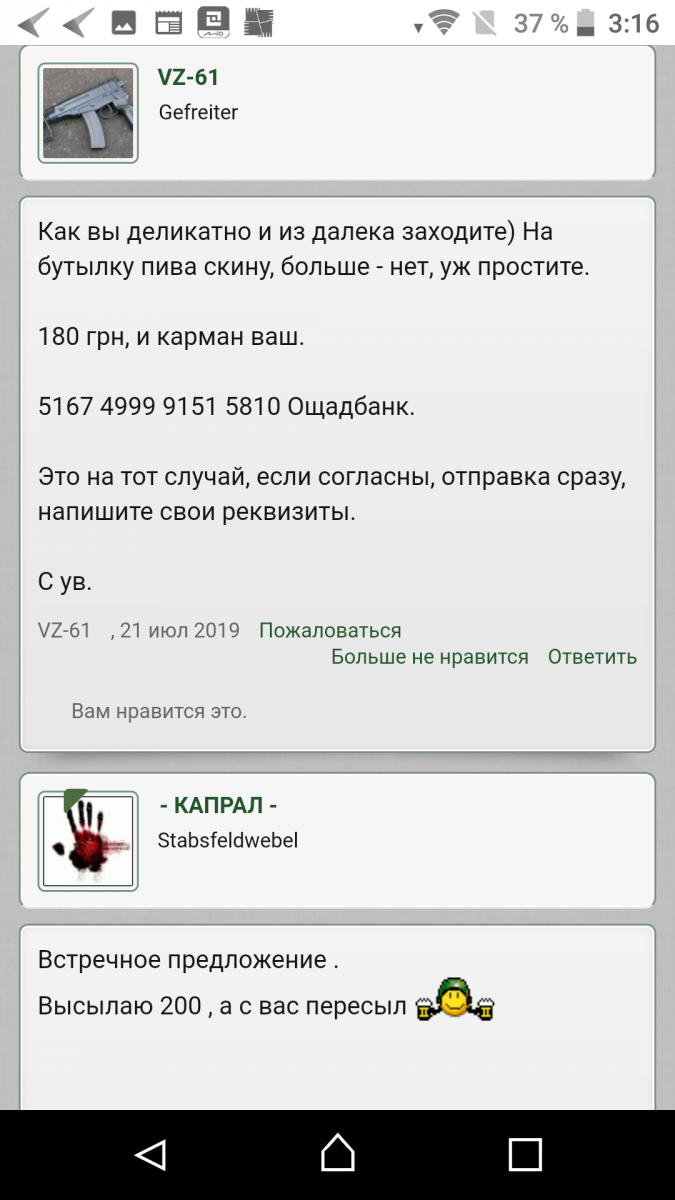Open the recent apps overview
Image resolution: width=675 pixels, height=1200 pixels.
525,1155
